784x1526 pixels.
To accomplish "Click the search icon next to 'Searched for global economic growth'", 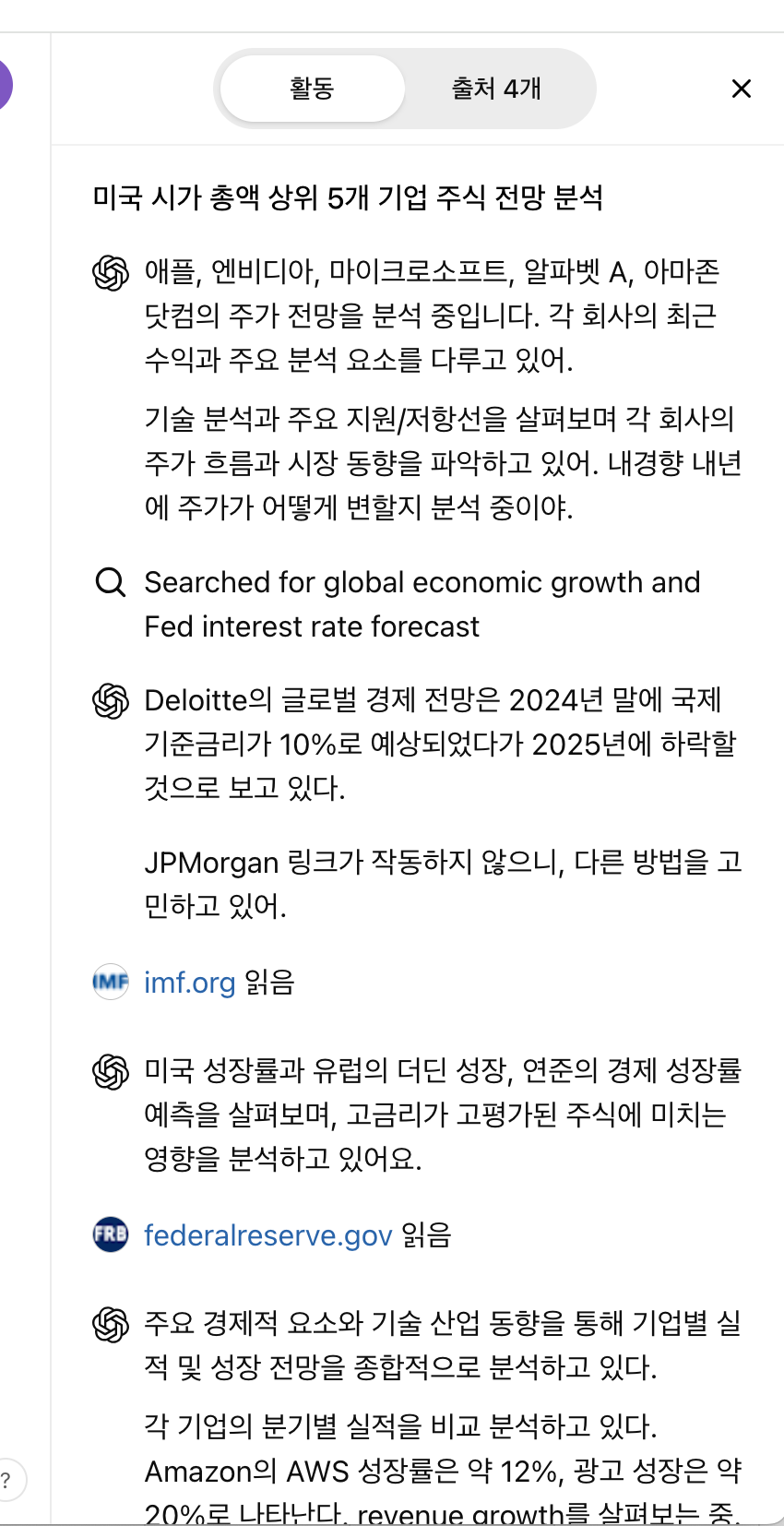I will coord(110,582).
